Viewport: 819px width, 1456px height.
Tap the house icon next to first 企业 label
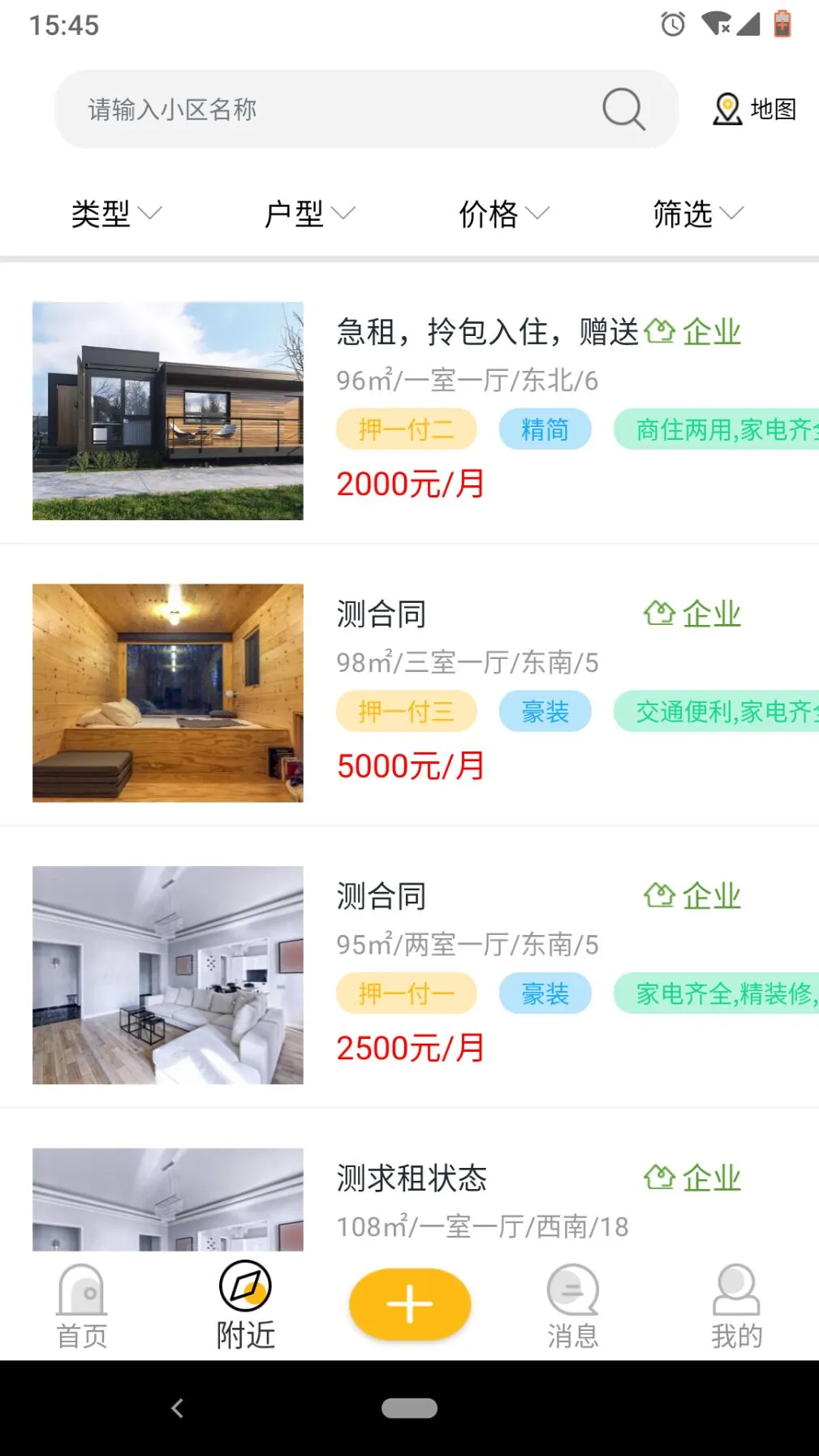point(662,331)
